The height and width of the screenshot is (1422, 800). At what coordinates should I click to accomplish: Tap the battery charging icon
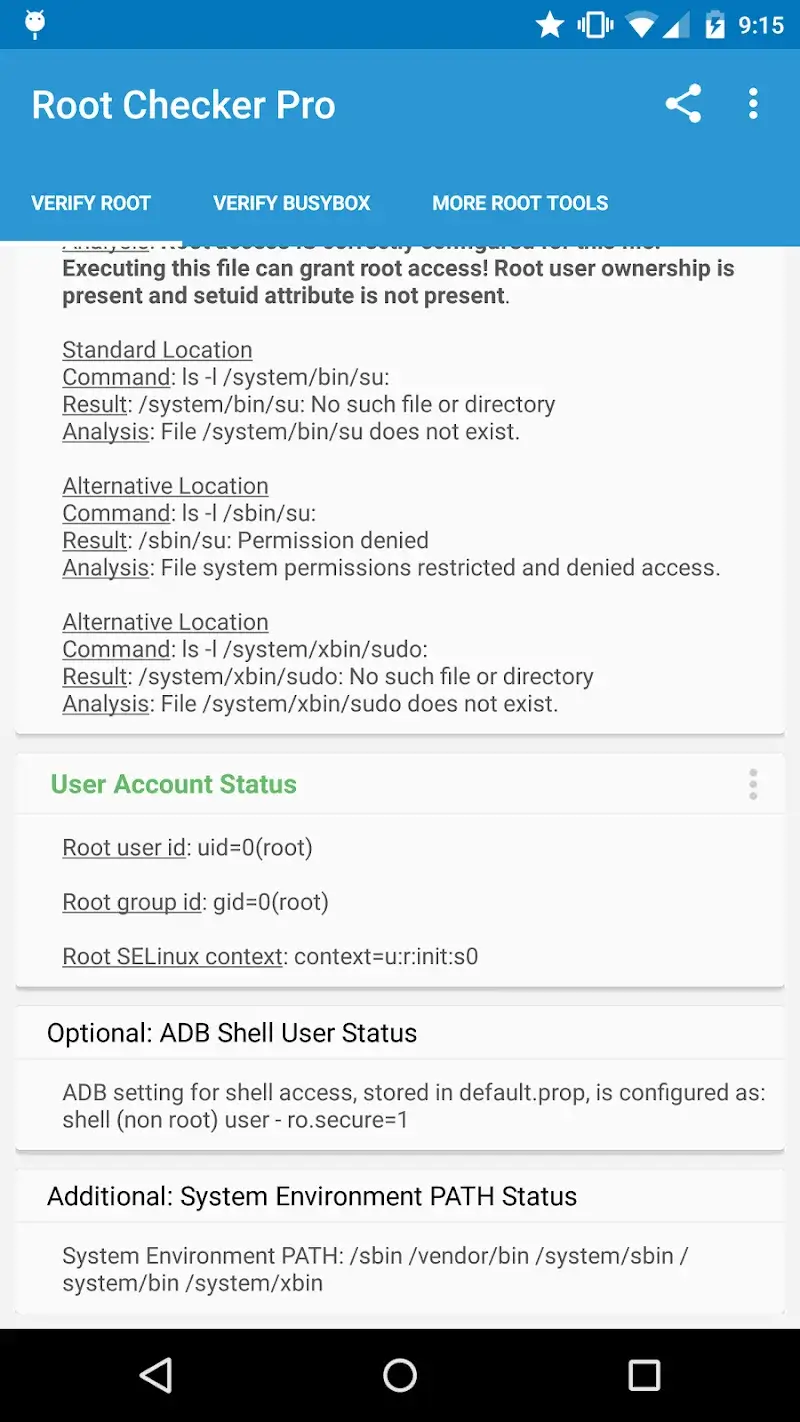tap(716, 24)
